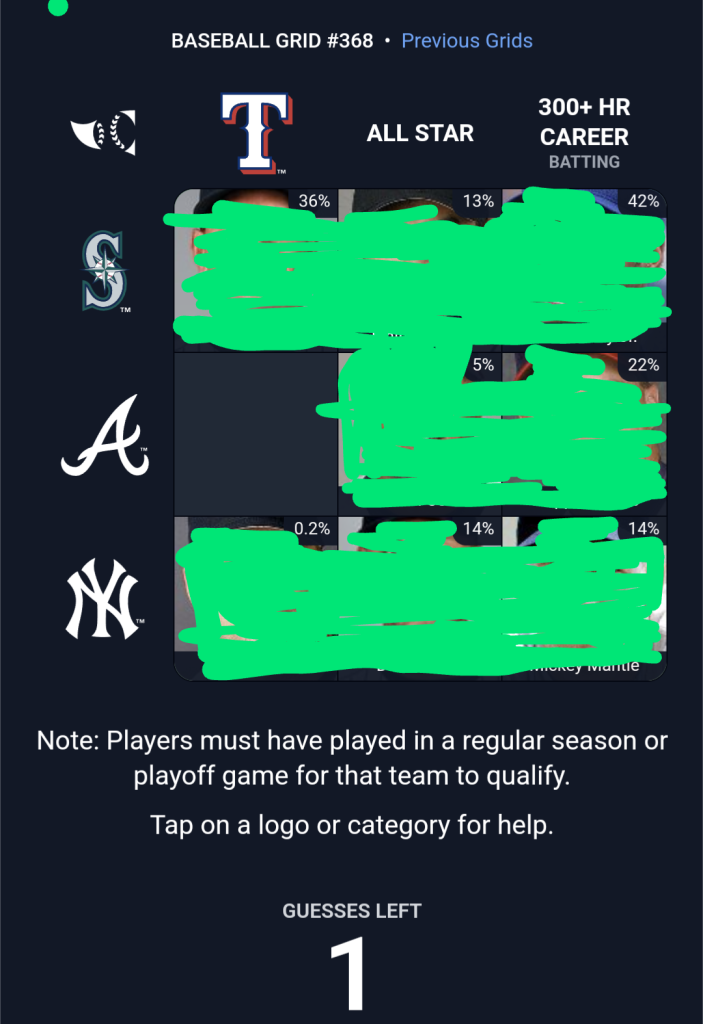Image resolution: width=703 pixels, height=1024 pixels.
Task: Open help for the New York Yankees logo
Action: pyautogui.click(x=102, y=599)
